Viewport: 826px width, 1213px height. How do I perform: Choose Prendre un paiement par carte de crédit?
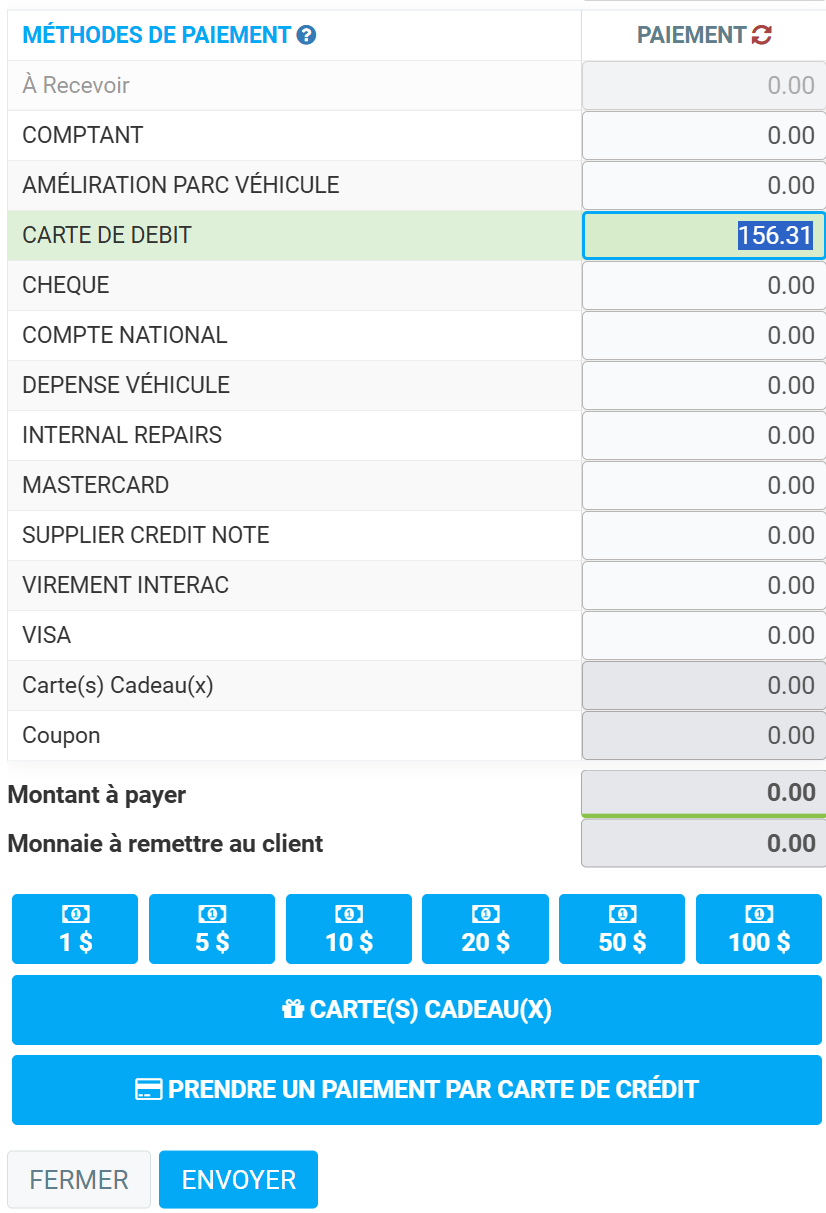click(417, 1090)
